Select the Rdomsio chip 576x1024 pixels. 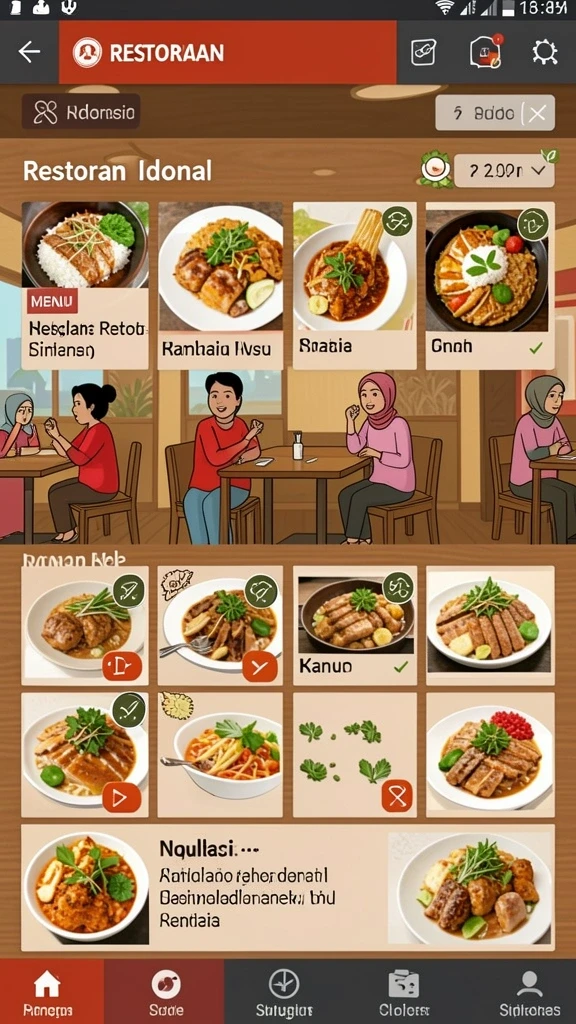point(81,112)
